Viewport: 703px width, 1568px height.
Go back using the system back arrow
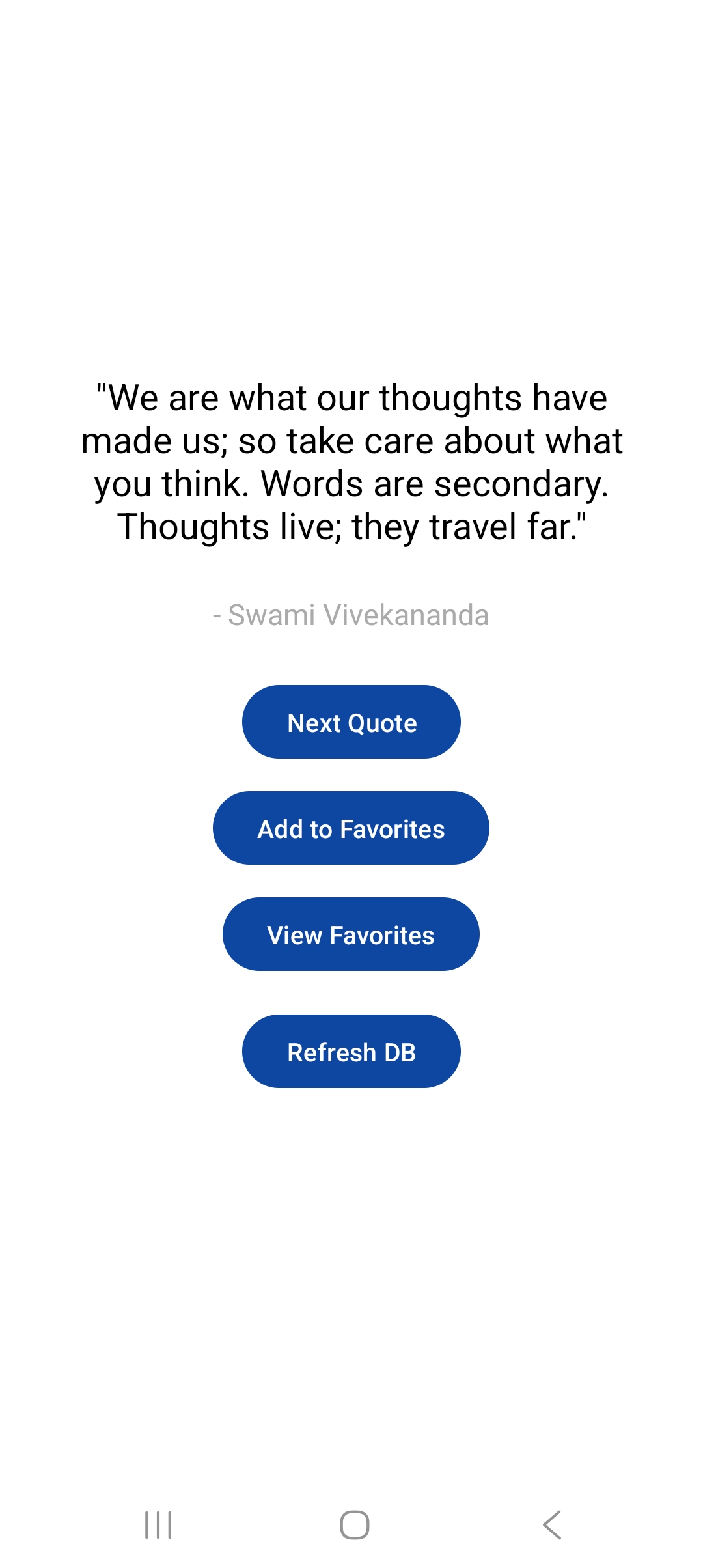pos(552,1525)
